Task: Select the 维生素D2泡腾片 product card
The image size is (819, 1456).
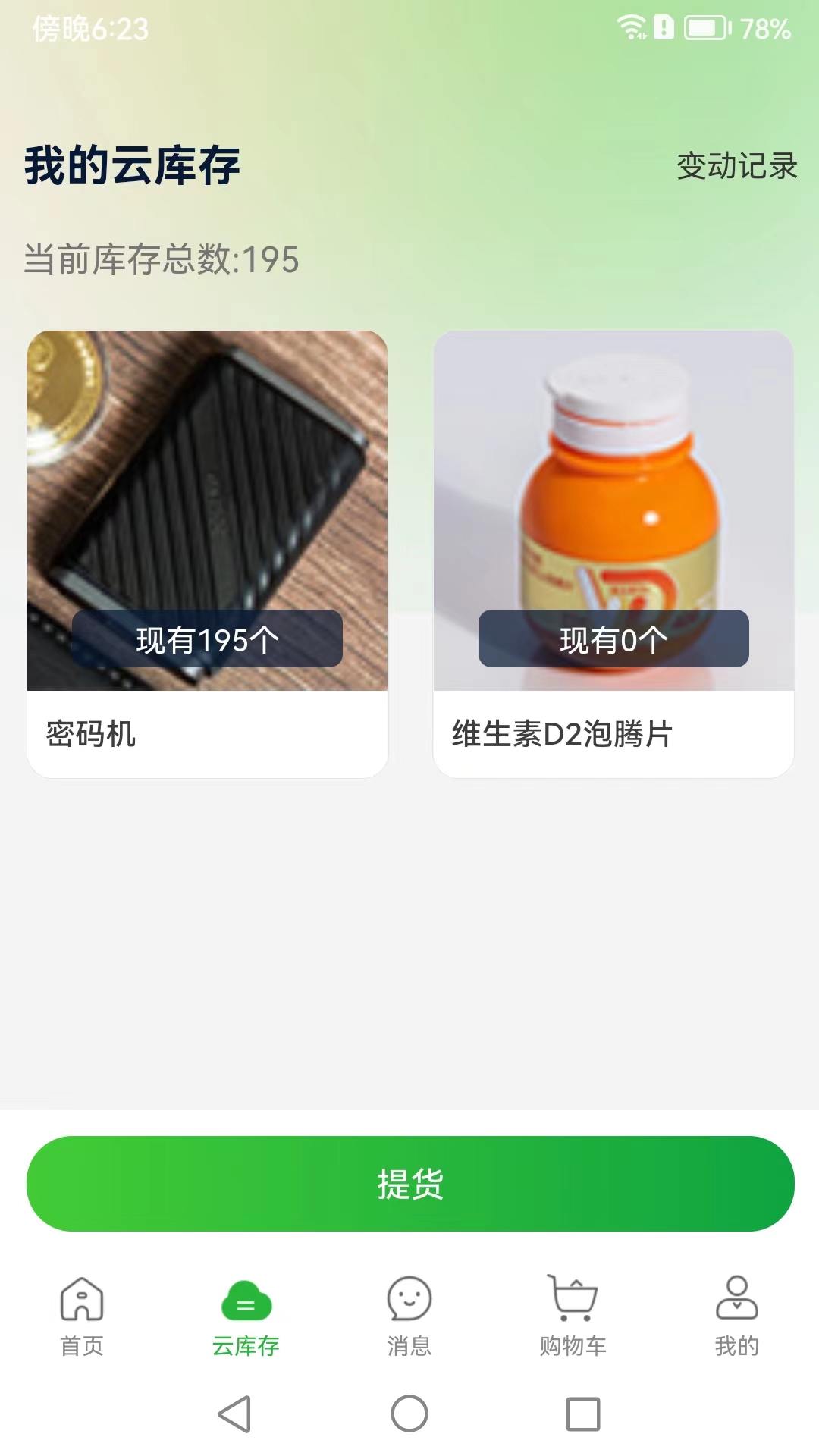Action: tap(613, 554)
